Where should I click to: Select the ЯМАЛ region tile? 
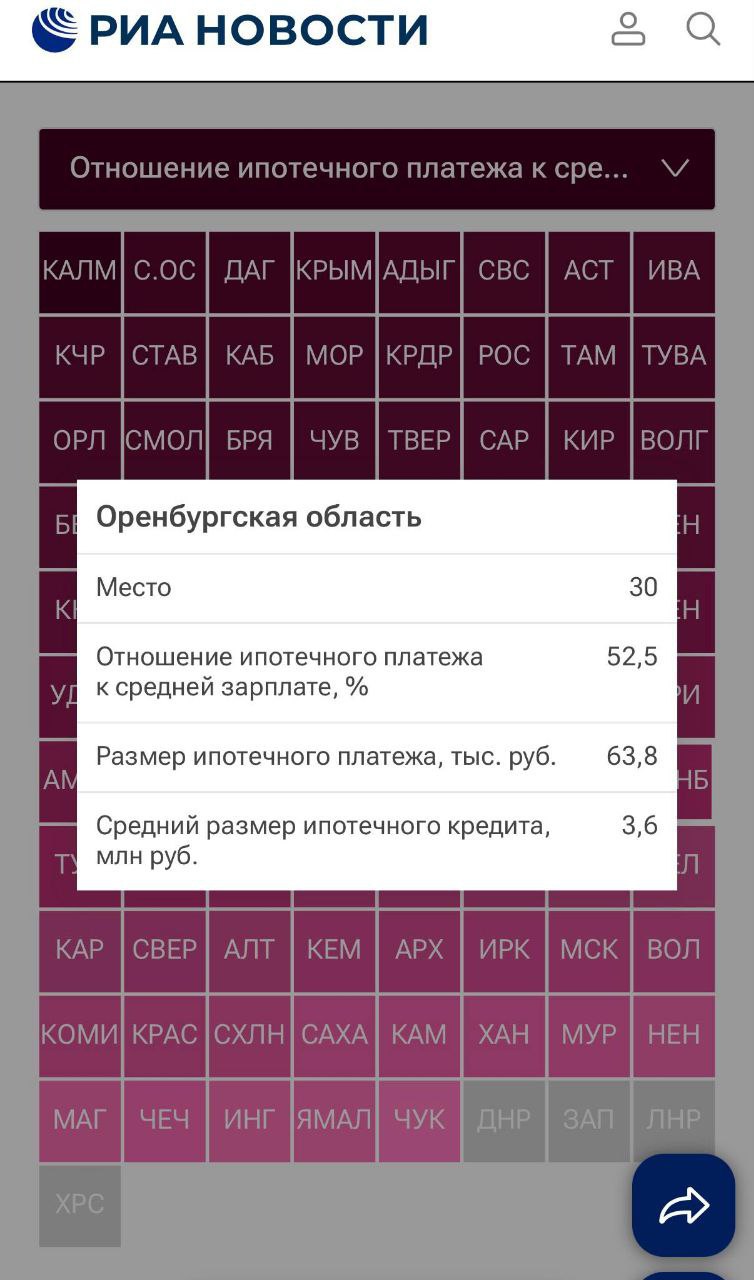(334, 1119)
